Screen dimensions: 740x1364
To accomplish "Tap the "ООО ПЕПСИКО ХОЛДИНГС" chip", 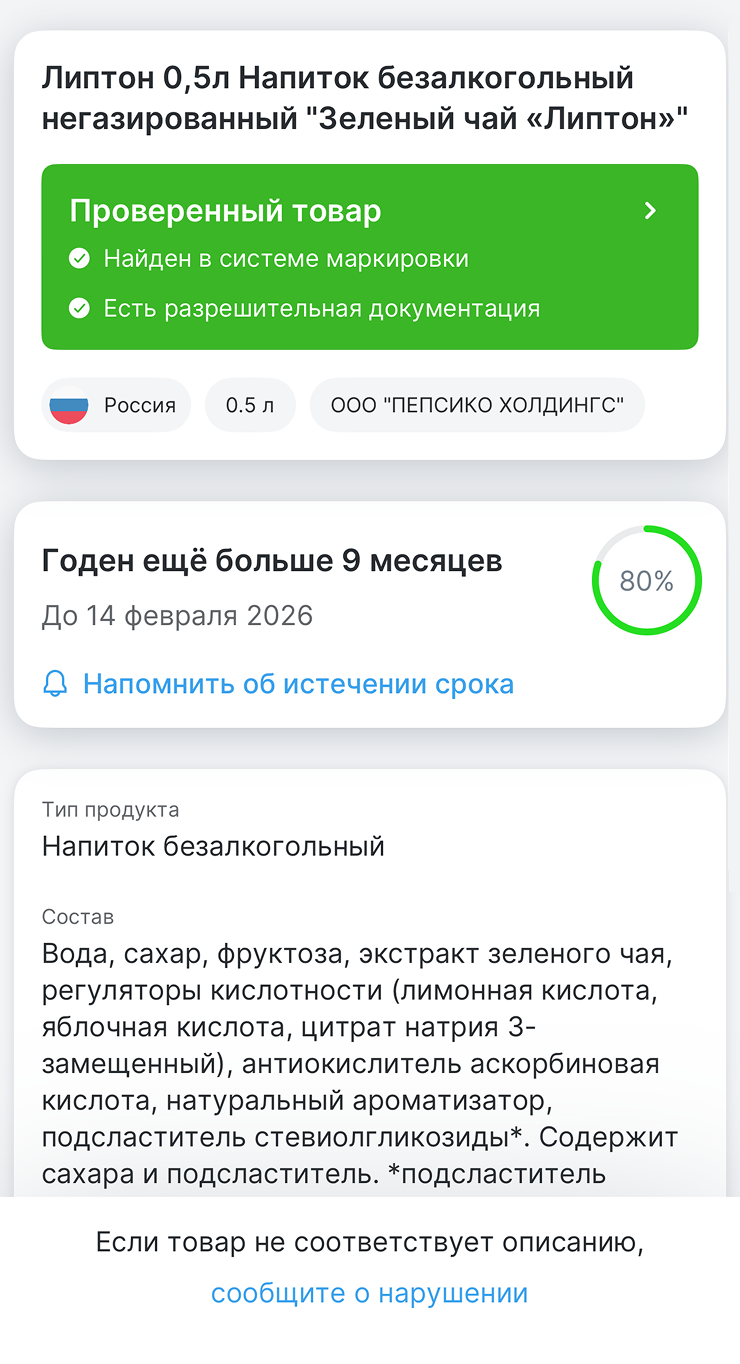I will pyautogui.click(x=477, y=405).
